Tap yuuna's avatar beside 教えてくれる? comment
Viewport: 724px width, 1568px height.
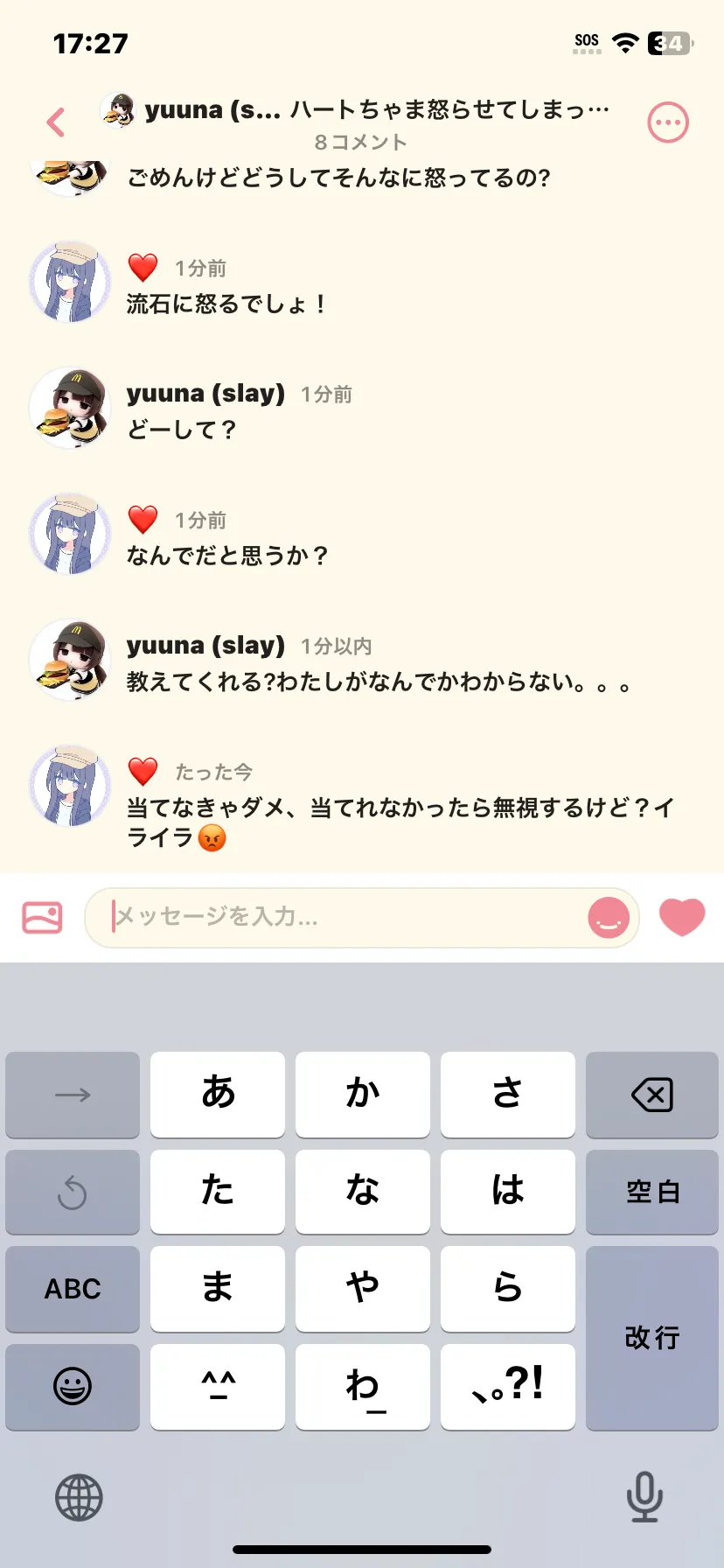[70, 661]
